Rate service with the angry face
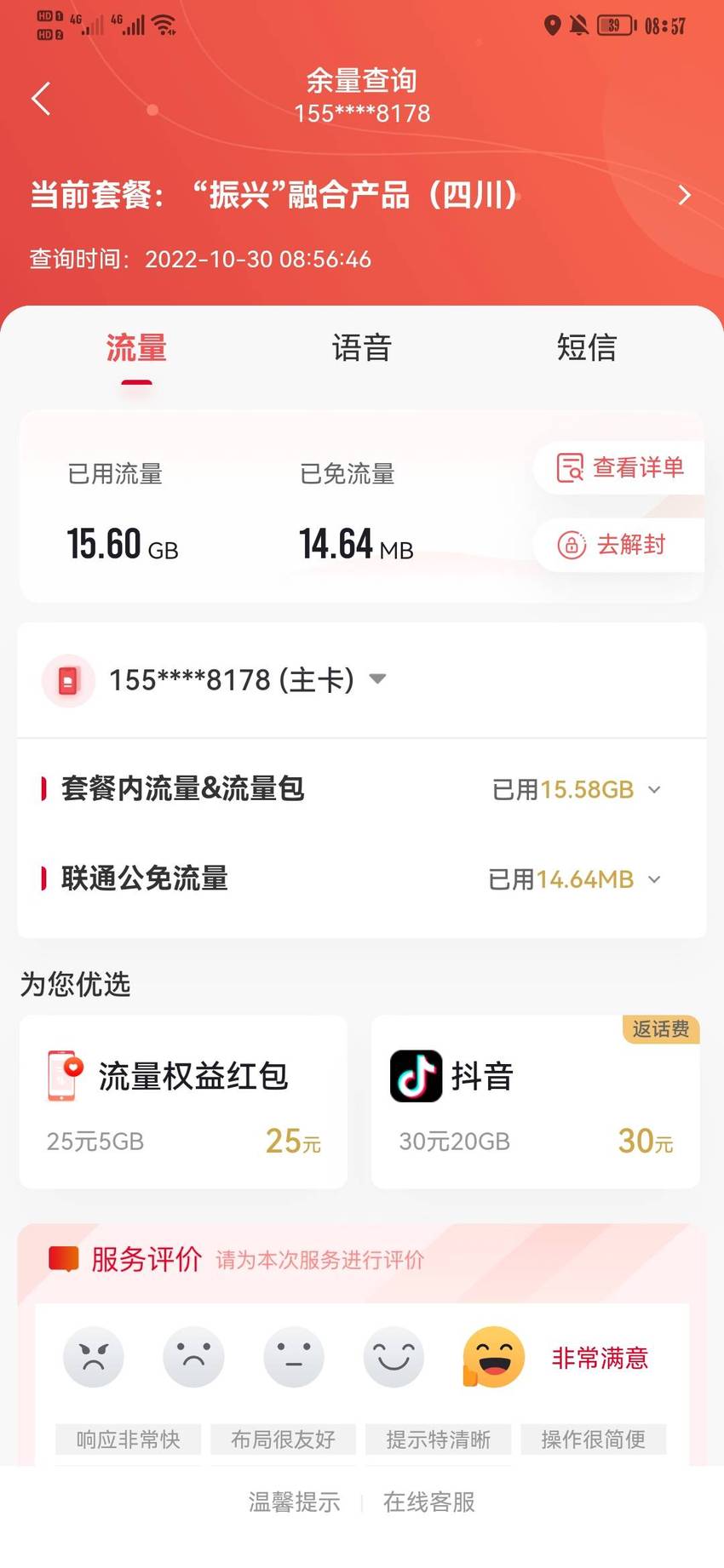The image size is (724, 1568). coord(94,1357)
